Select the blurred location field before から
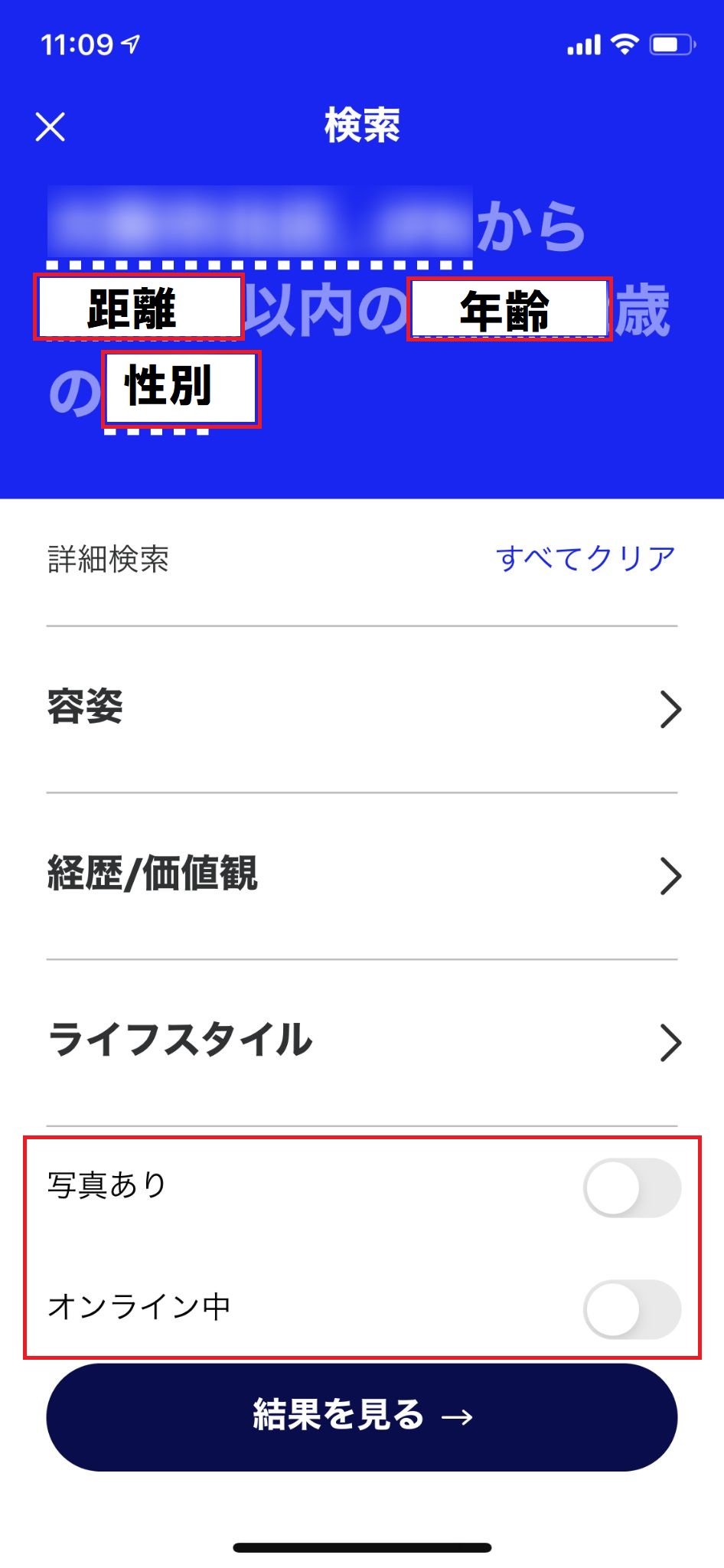The height and width of the screenshot is (1568, 724). click(260, 222)
